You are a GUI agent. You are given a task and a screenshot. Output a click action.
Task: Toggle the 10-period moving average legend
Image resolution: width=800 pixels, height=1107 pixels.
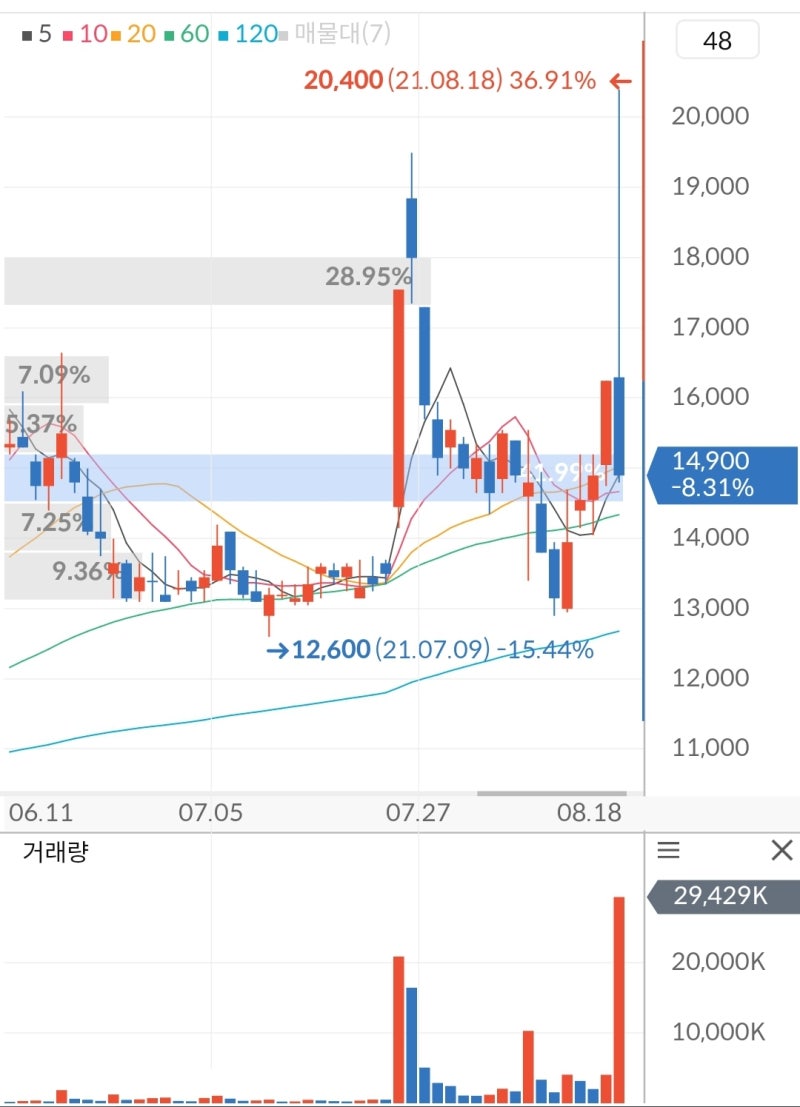[x=86, y=33]
